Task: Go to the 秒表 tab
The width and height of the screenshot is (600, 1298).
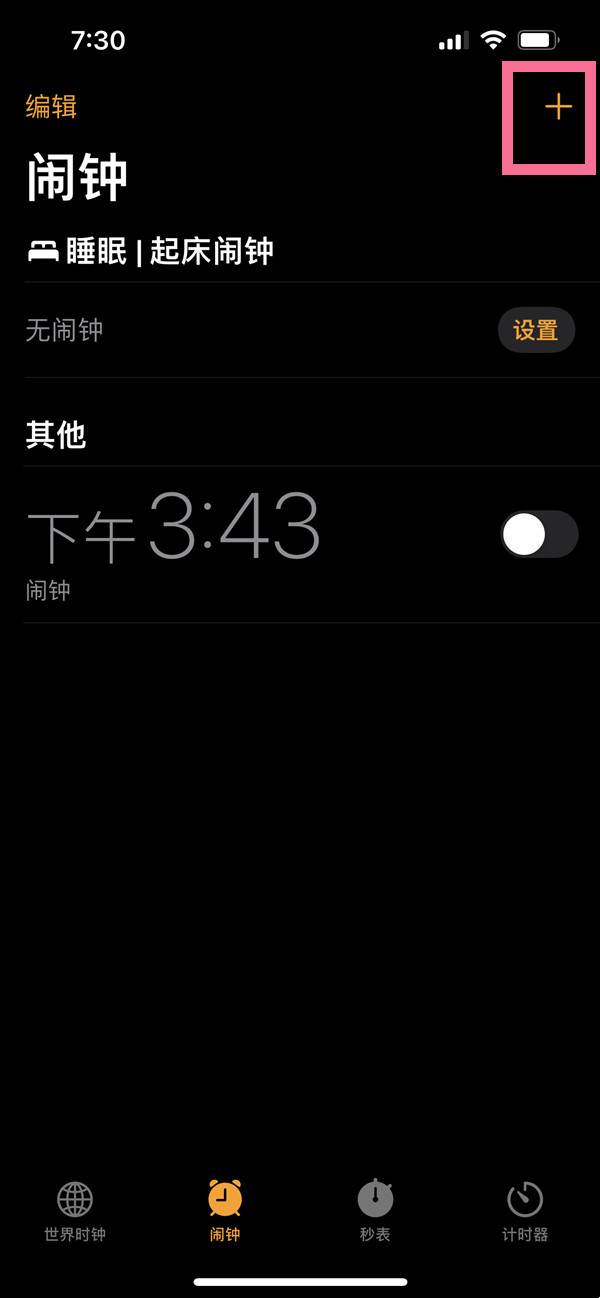Action: [x=375, y=1210]
